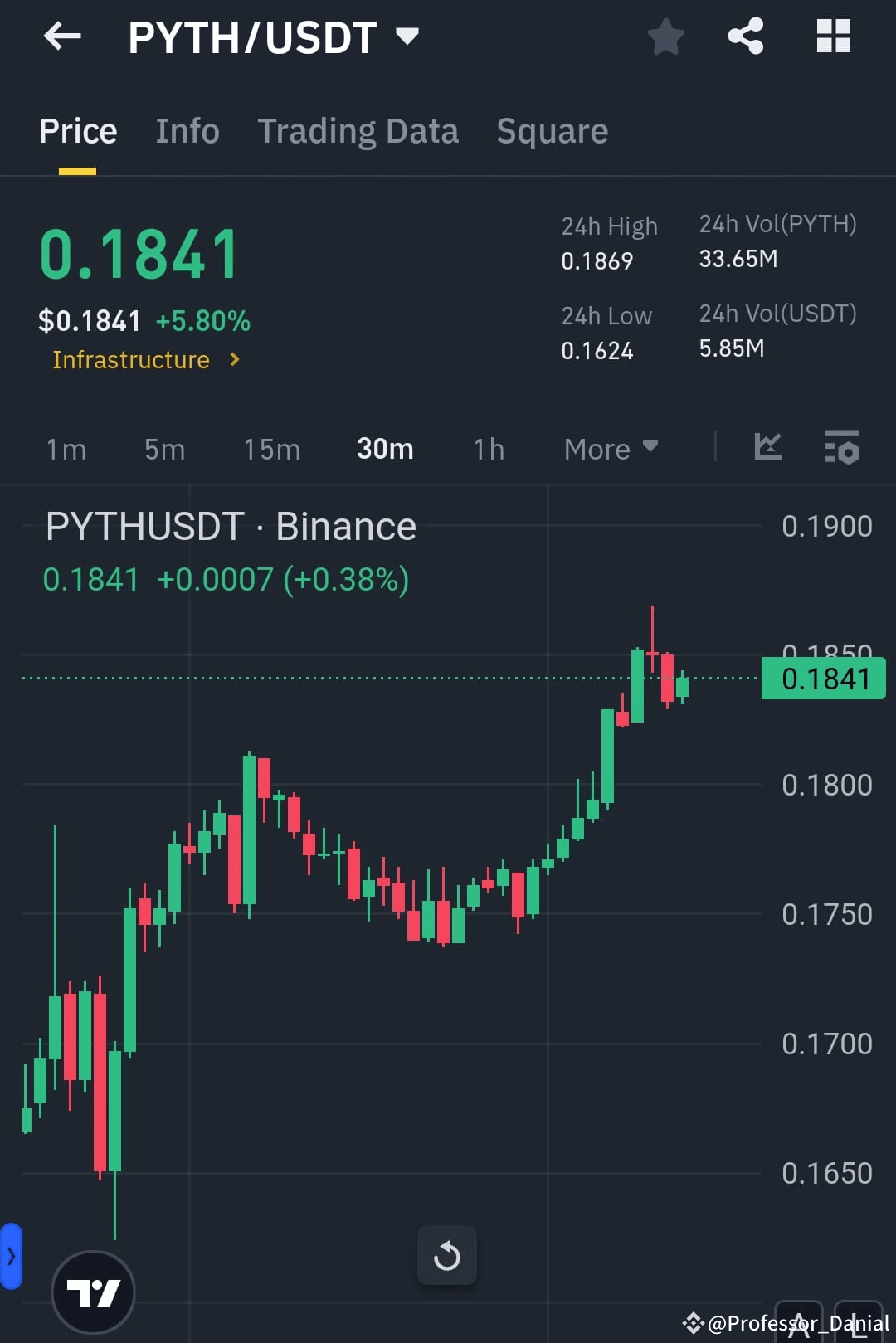Tap the share icon in the header

[x=744, y=36]
